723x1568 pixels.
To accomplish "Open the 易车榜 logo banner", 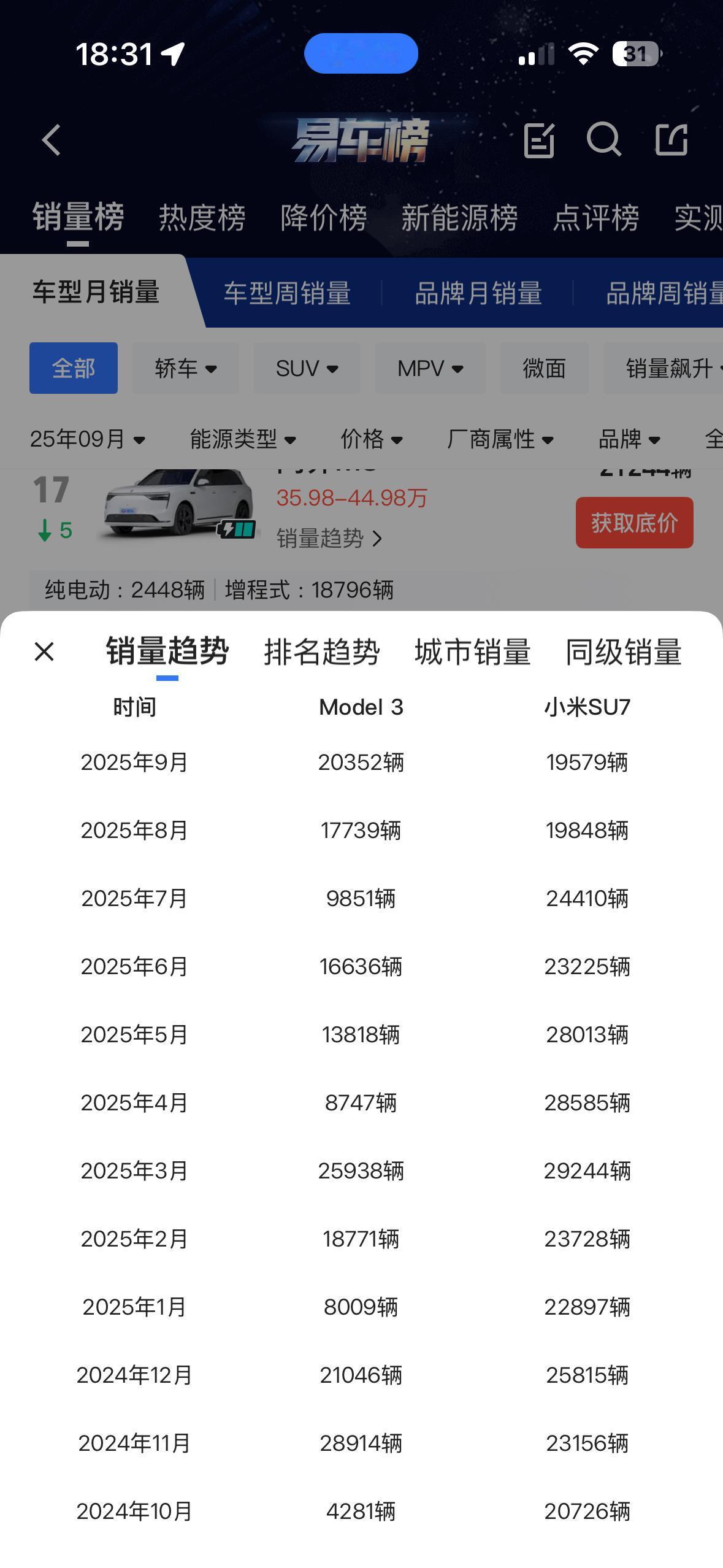I will pos(362,140).
